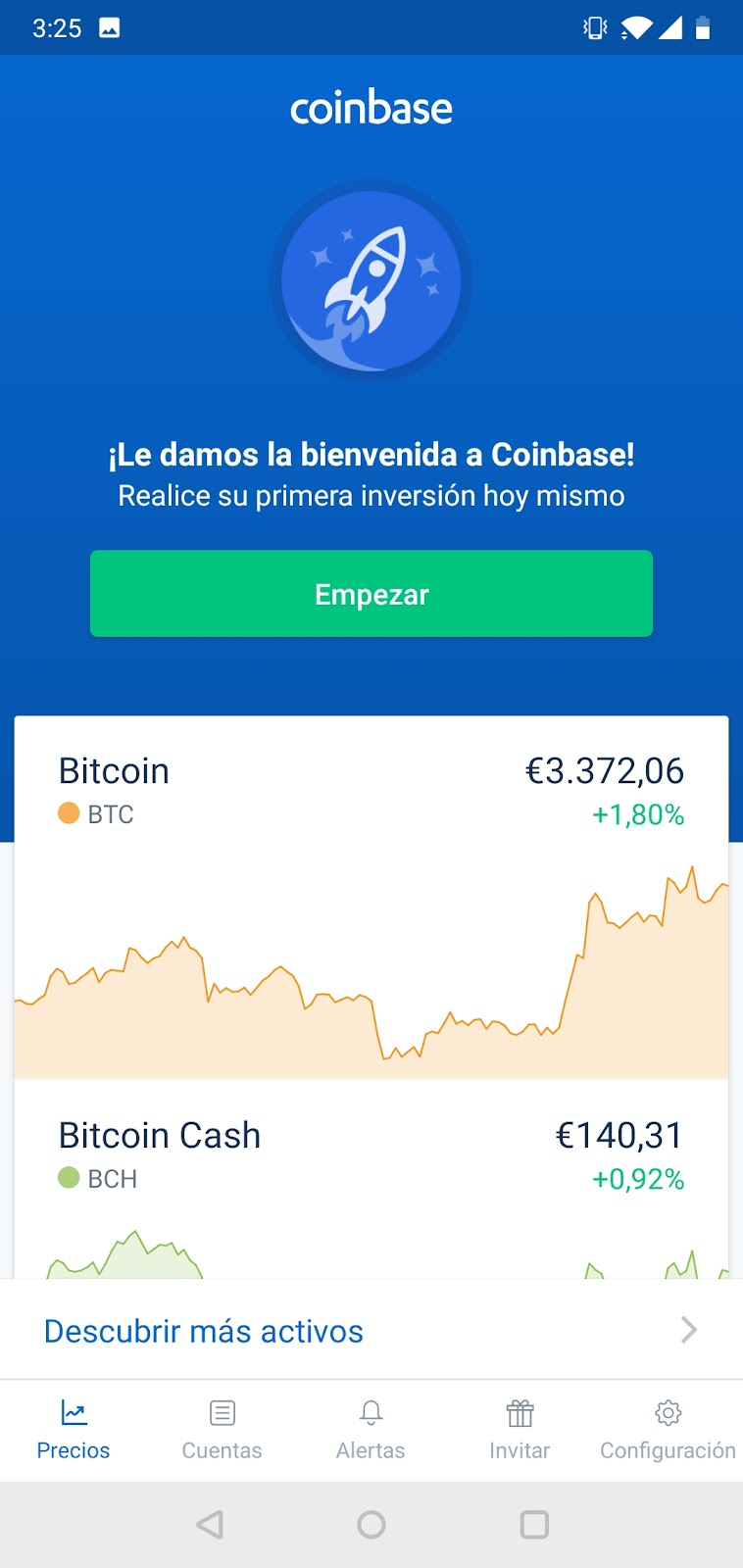Viewport: 743px width, 1568px height.
Task: Open the Configuración tab
Action: point(668,1431)
